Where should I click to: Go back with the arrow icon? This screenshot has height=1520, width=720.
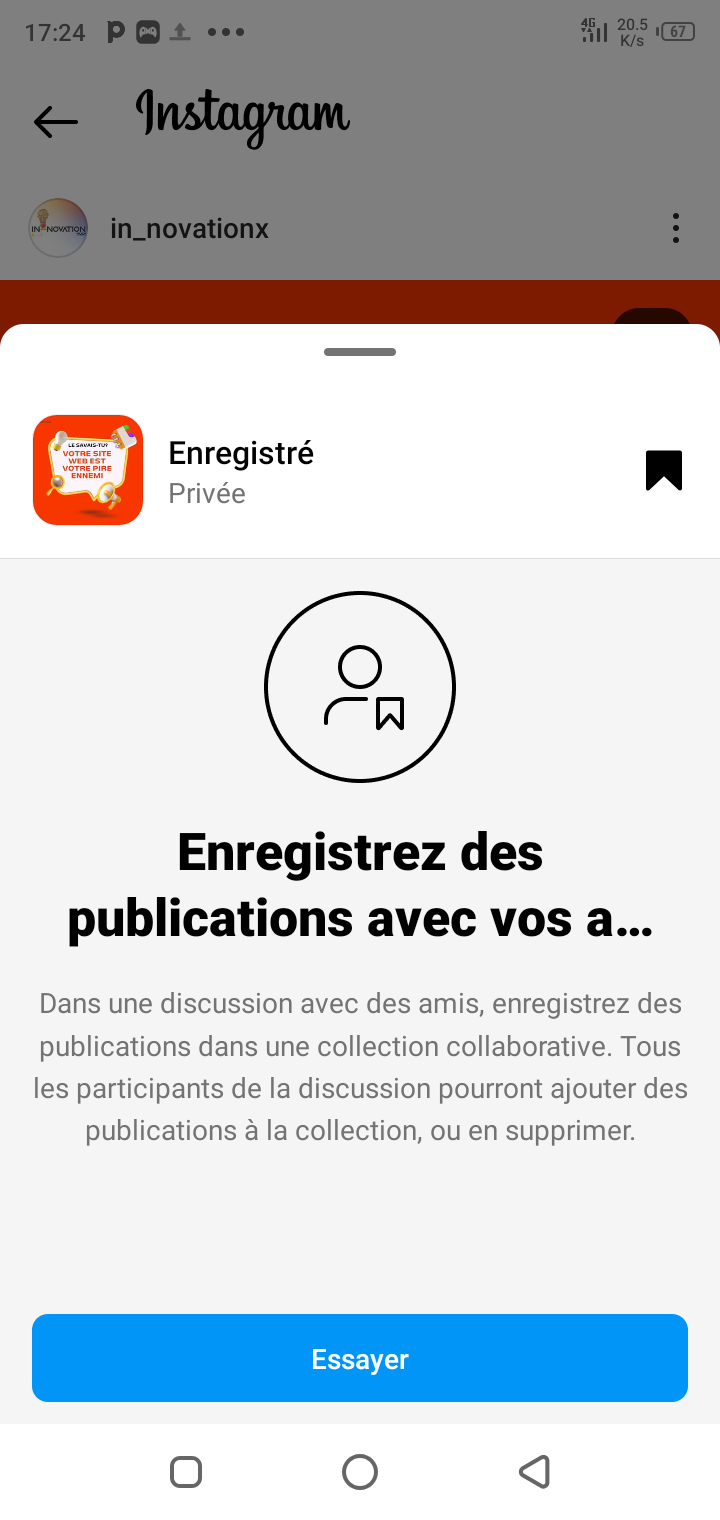point(56,122)
